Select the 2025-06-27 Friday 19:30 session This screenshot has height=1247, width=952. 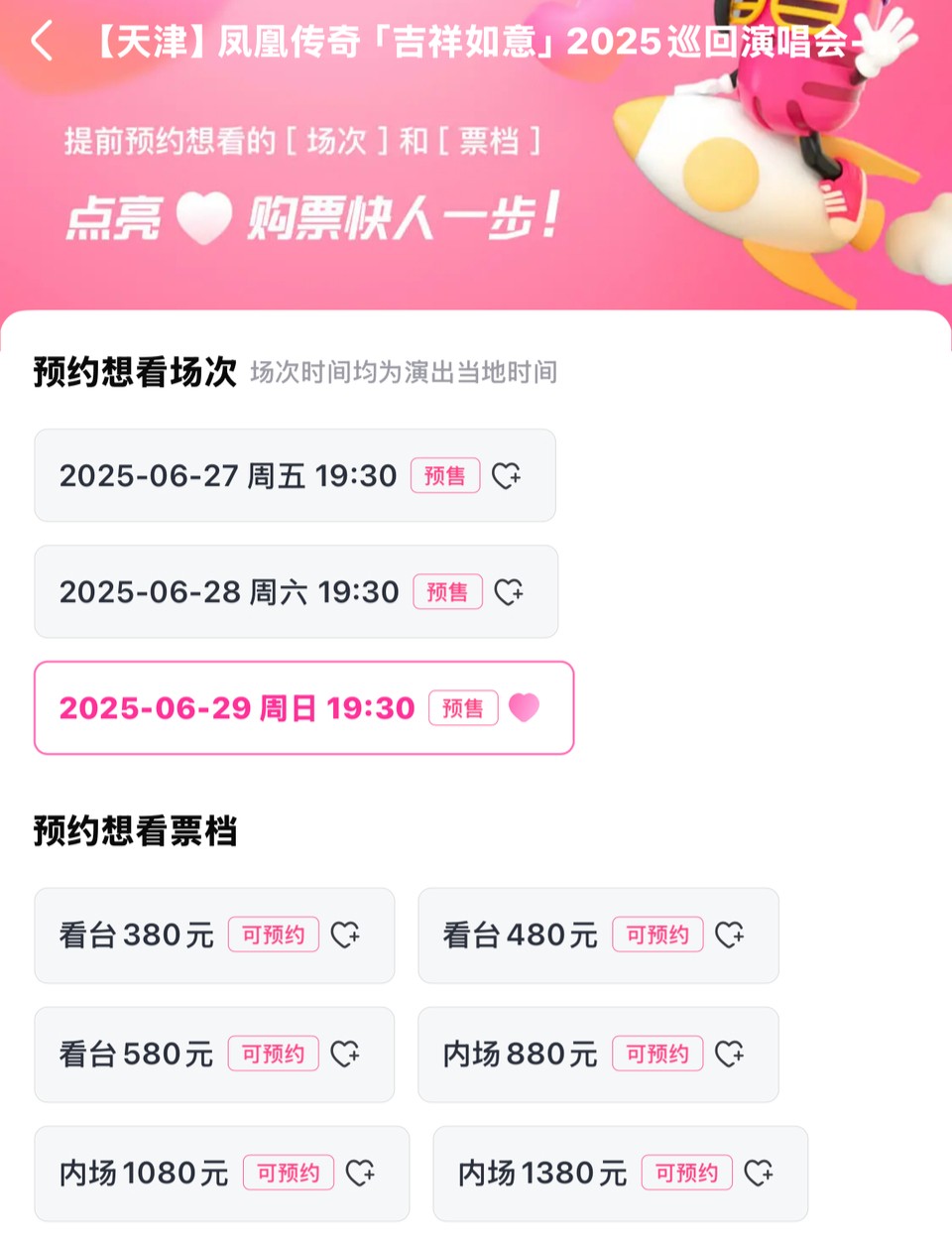(295, 475)
